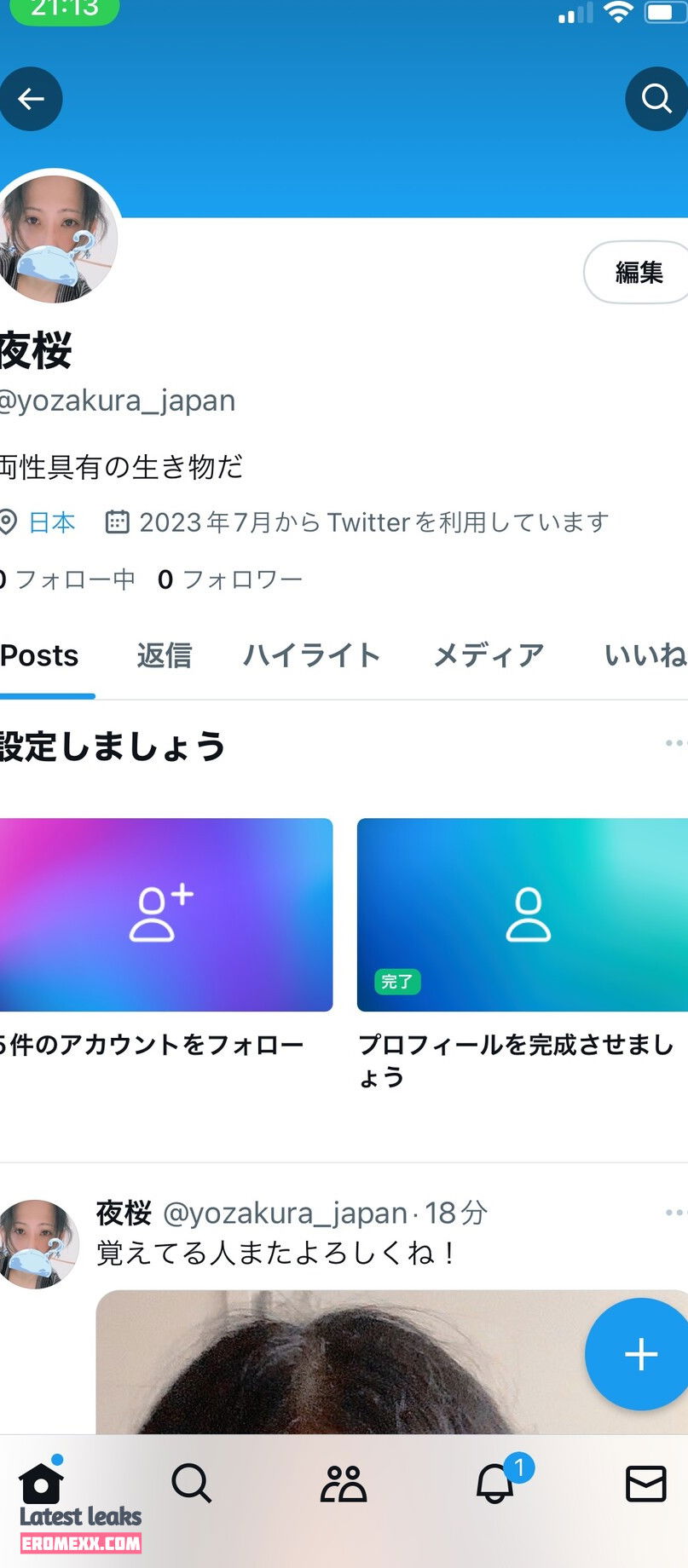Open direct messages envelope
688x1568 pixels.
point(645,1484)
